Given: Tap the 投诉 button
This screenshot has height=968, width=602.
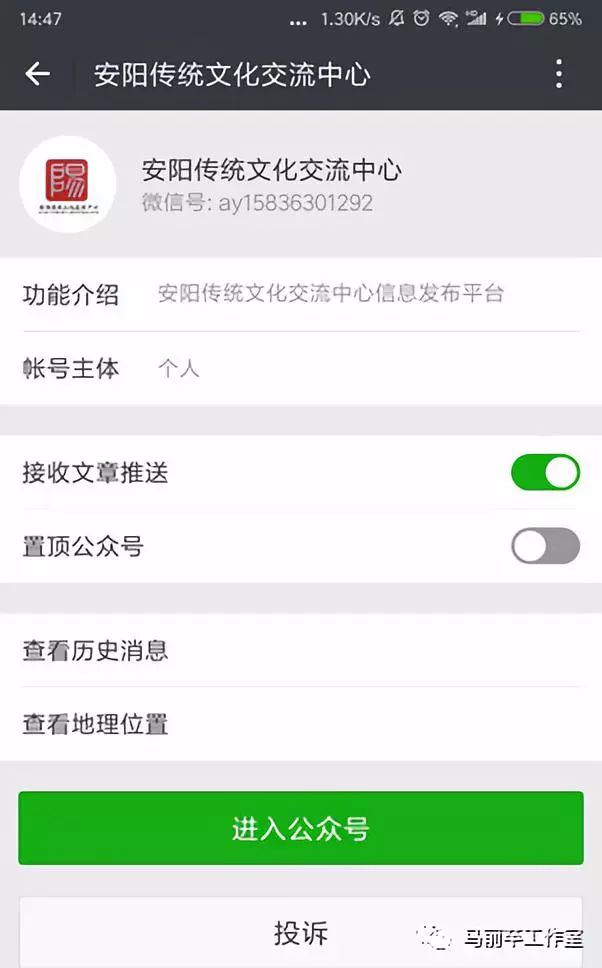Looking at the screenshot, I should [300, 932].
